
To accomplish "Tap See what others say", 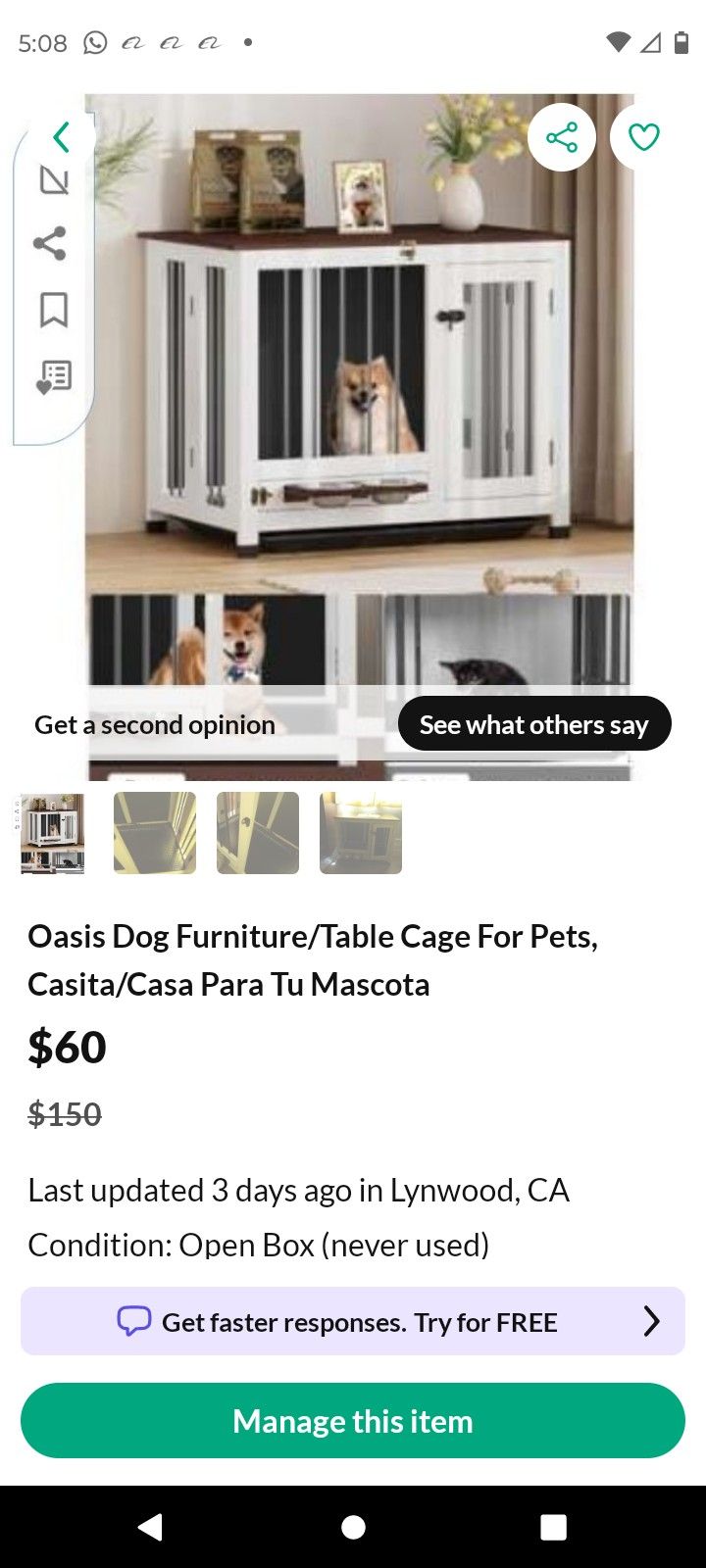I will (x=534, y=724).
